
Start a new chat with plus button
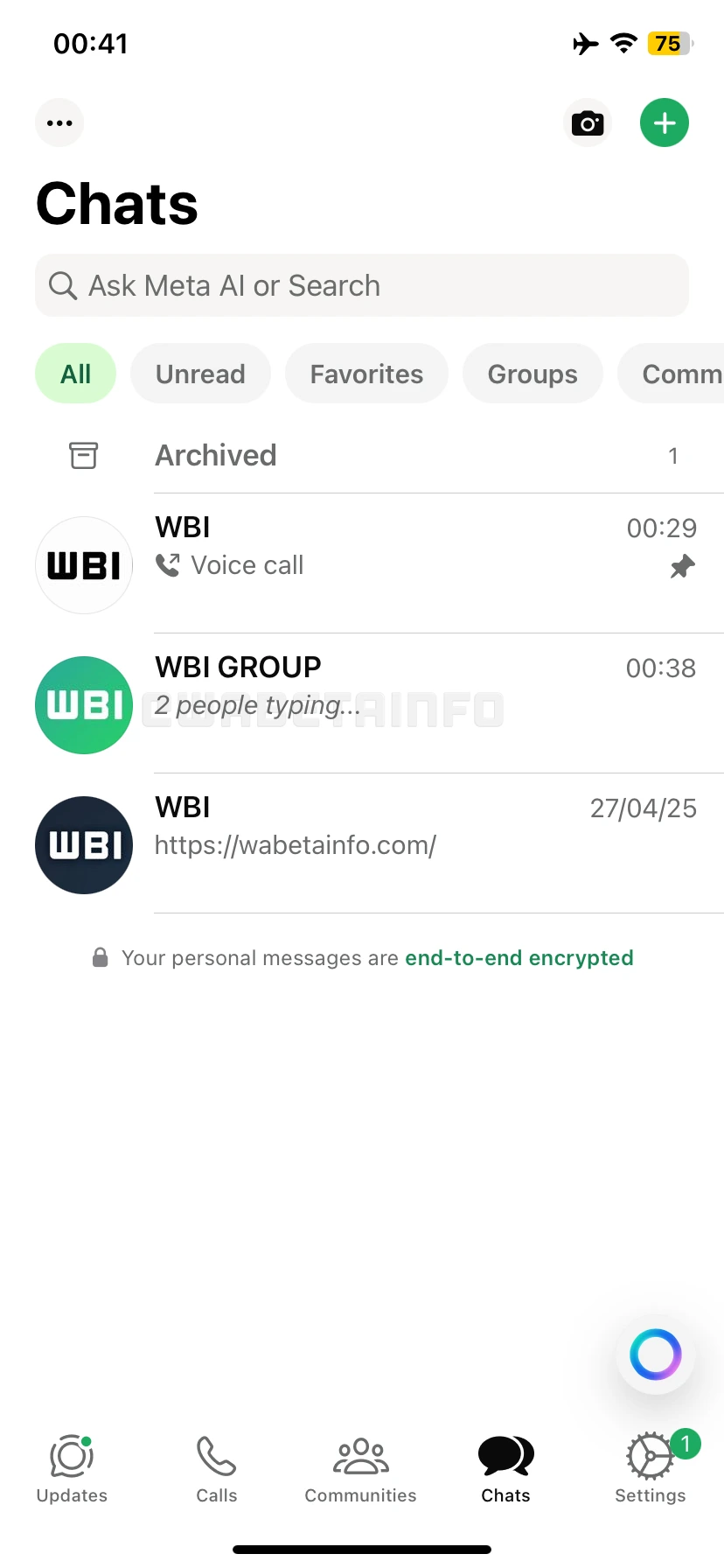pyautogui.click(x=665, y=122)
